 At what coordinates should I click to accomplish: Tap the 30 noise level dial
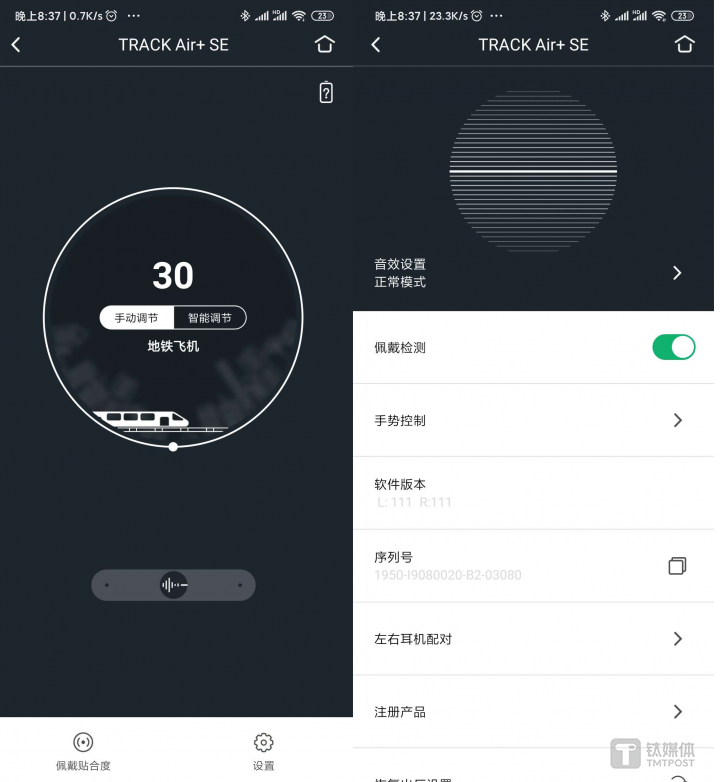tap(173, 276)
